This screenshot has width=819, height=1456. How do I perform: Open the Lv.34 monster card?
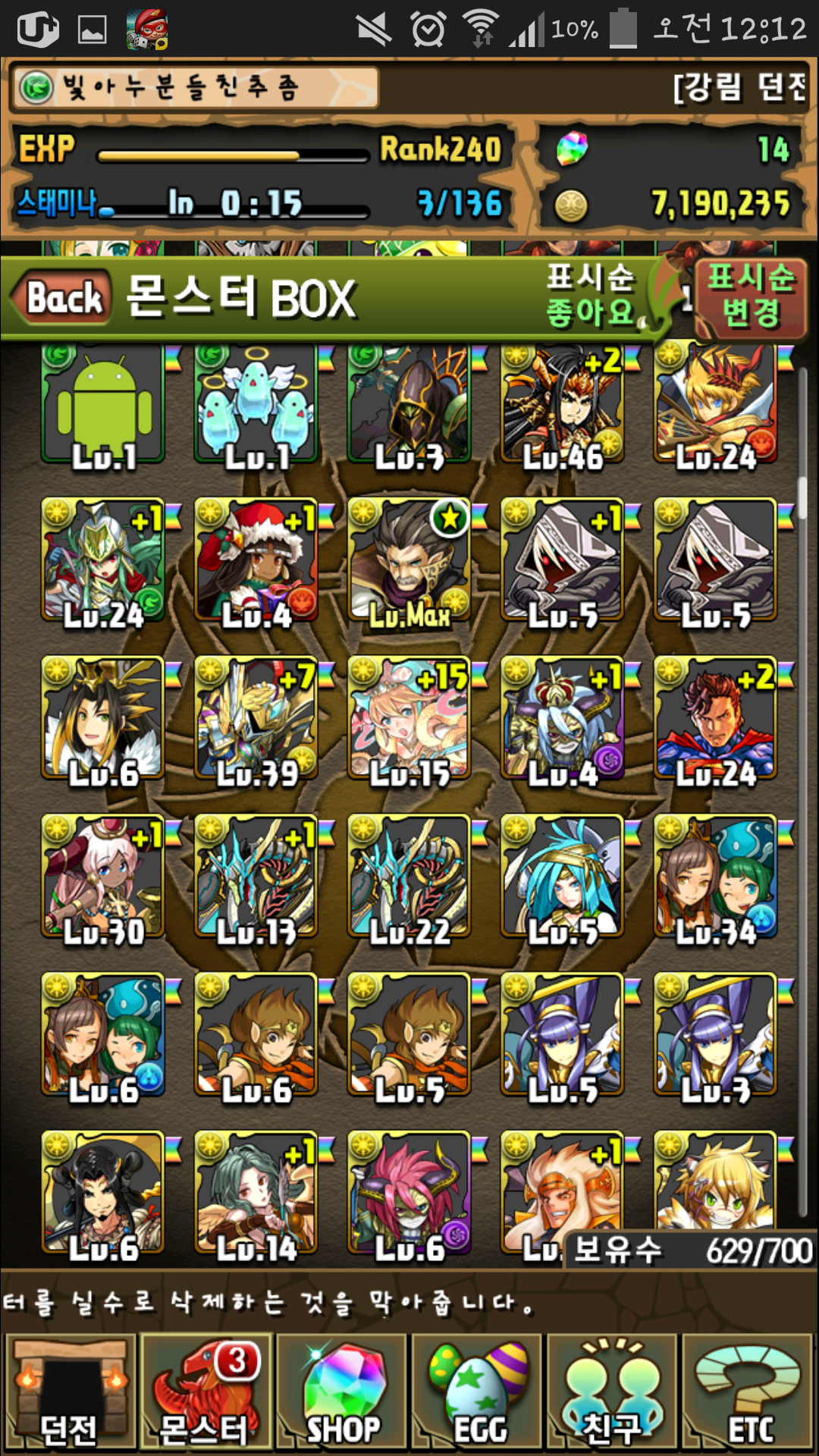[716, 877]
